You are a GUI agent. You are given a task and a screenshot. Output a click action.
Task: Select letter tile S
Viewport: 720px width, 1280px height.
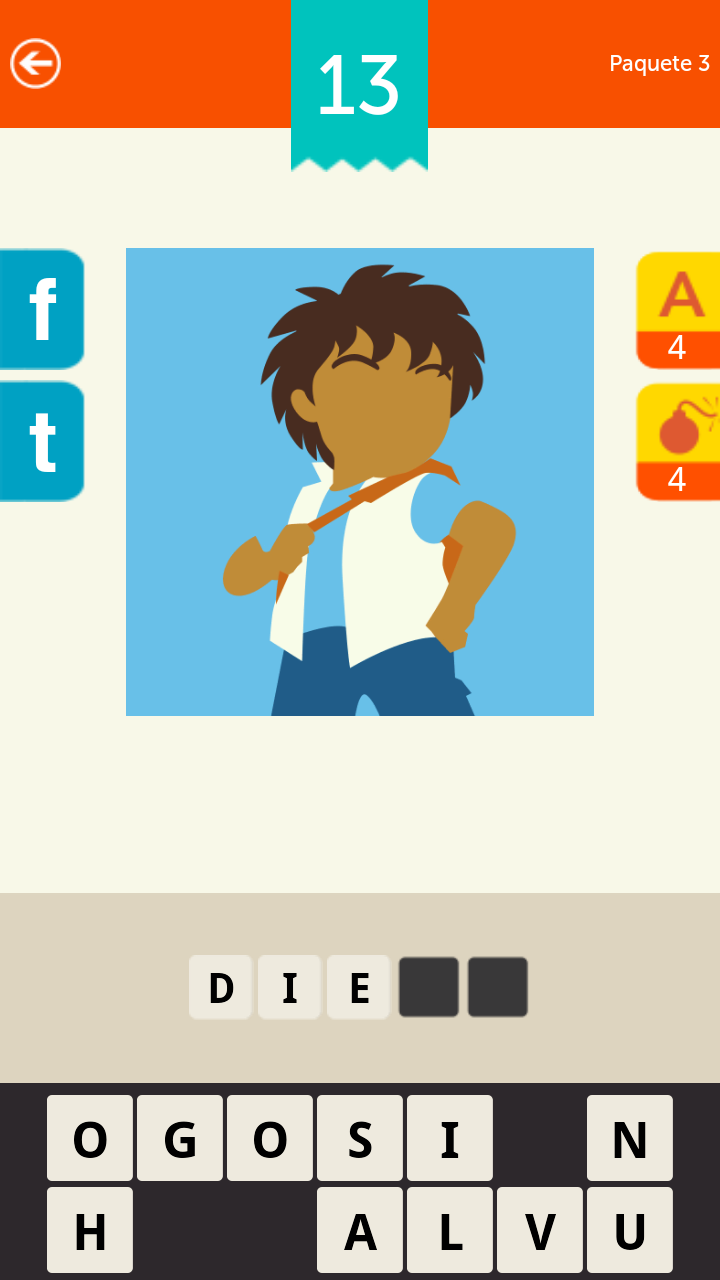(x=360, y=1138)
